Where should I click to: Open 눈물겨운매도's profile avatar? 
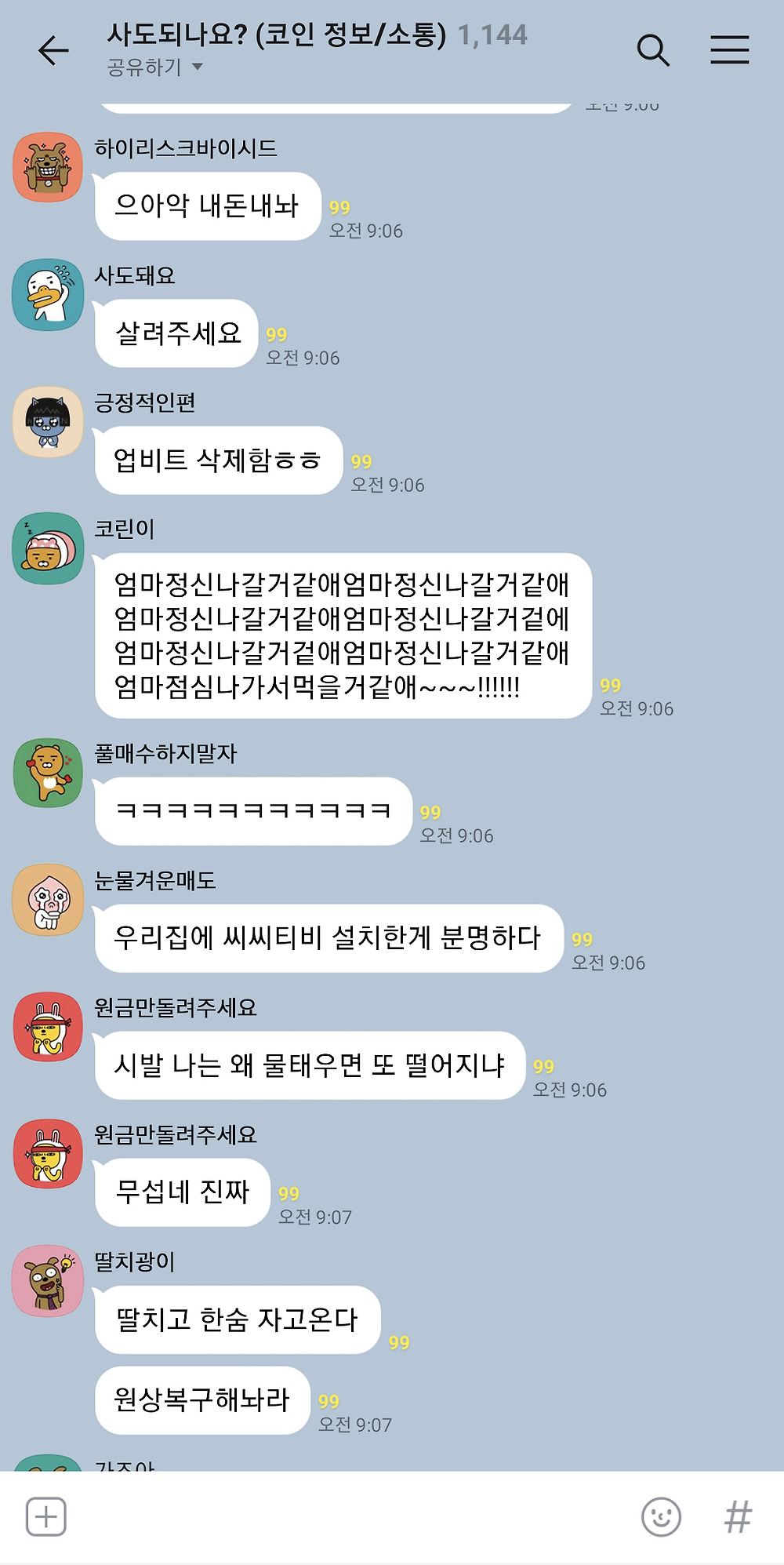point(48,900)
